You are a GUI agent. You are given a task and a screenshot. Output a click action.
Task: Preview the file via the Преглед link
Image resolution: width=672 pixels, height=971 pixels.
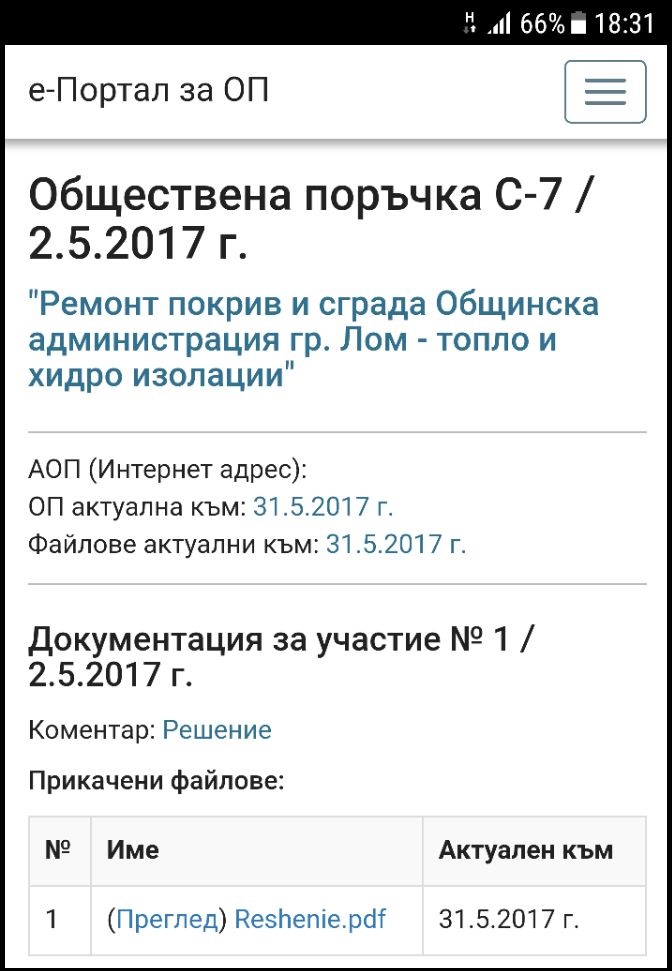167,919
